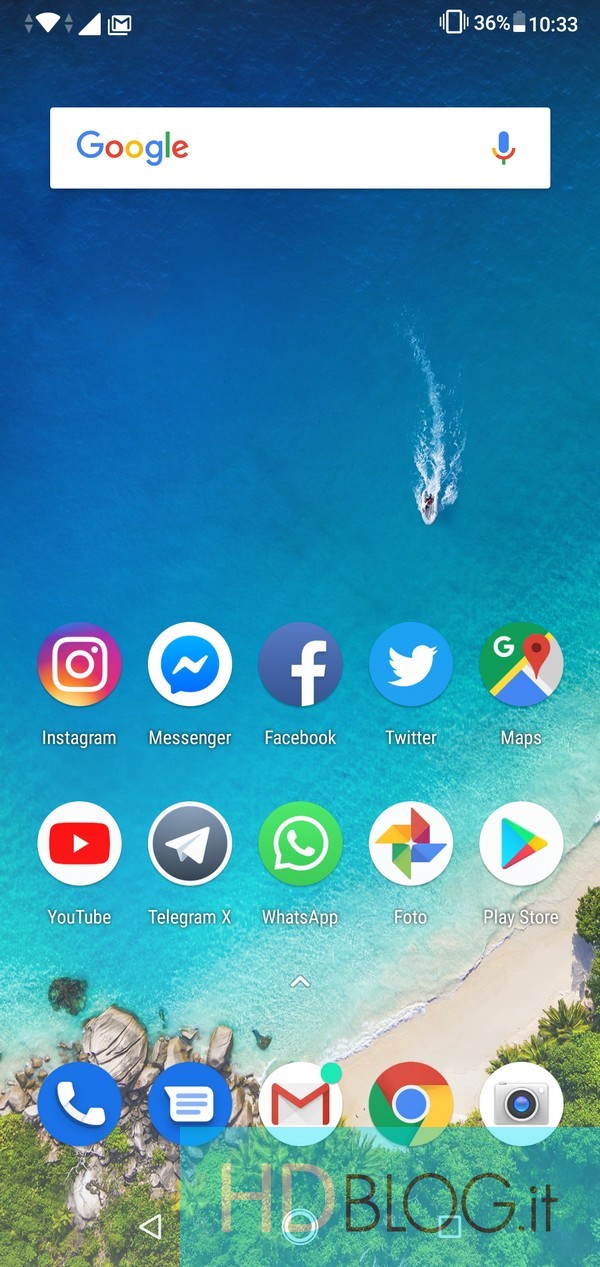This screenshot has height=1267, width=600.
Task: Open the Instagram app
Action: click(79, 665)
